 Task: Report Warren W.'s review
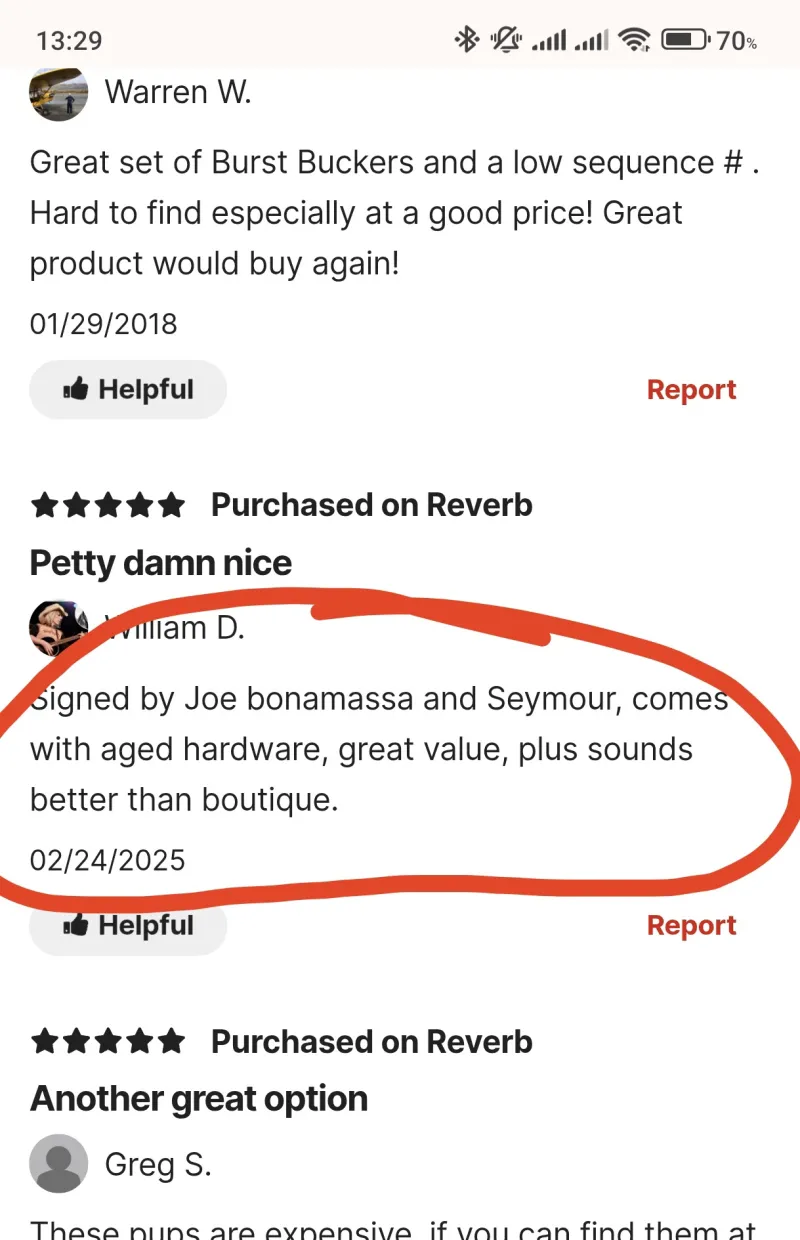(691, 390)
